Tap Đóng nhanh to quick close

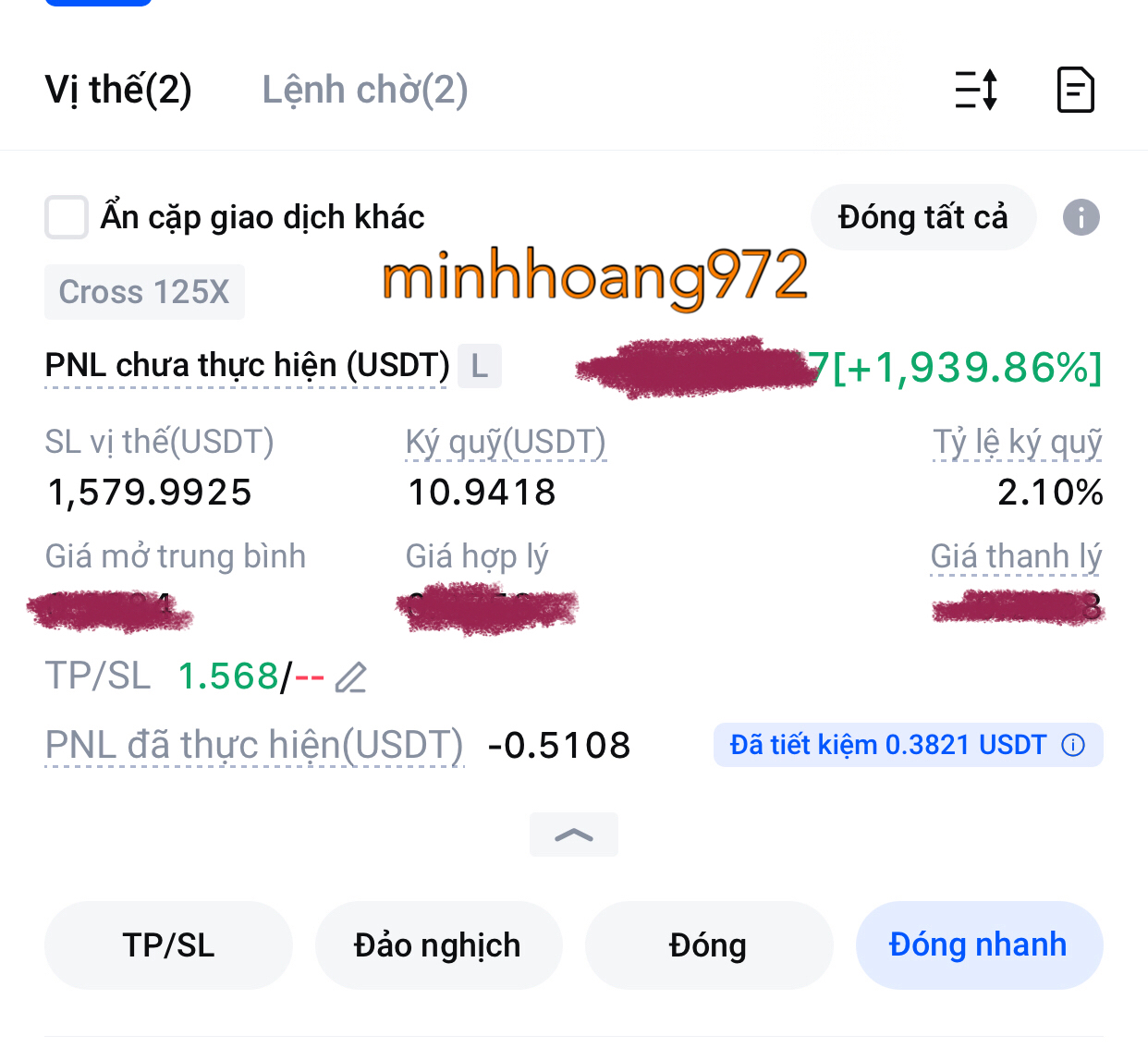[978, 945]
